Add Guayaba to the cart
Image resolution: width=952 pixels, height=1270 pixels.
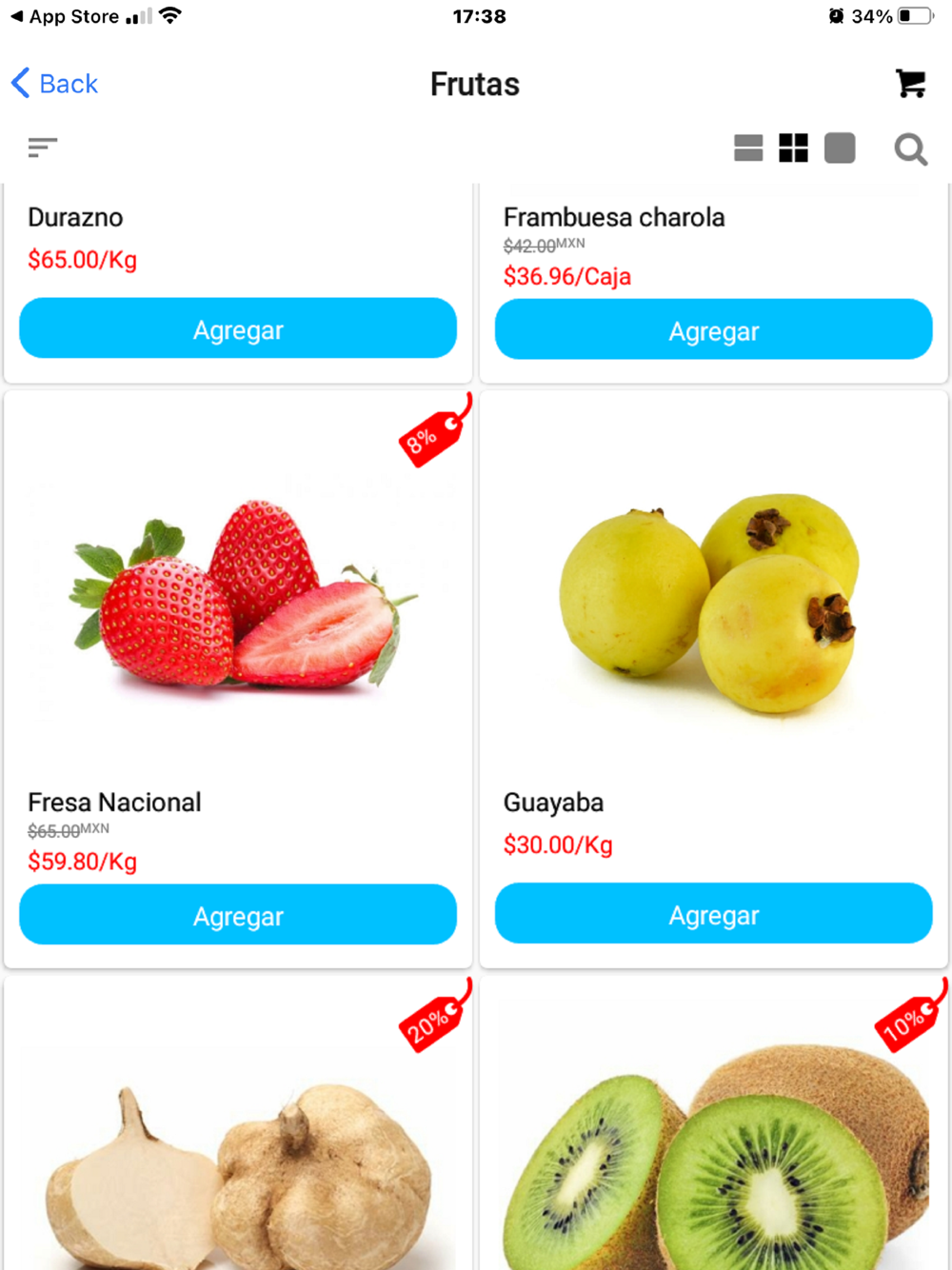[x=714, y=914]
